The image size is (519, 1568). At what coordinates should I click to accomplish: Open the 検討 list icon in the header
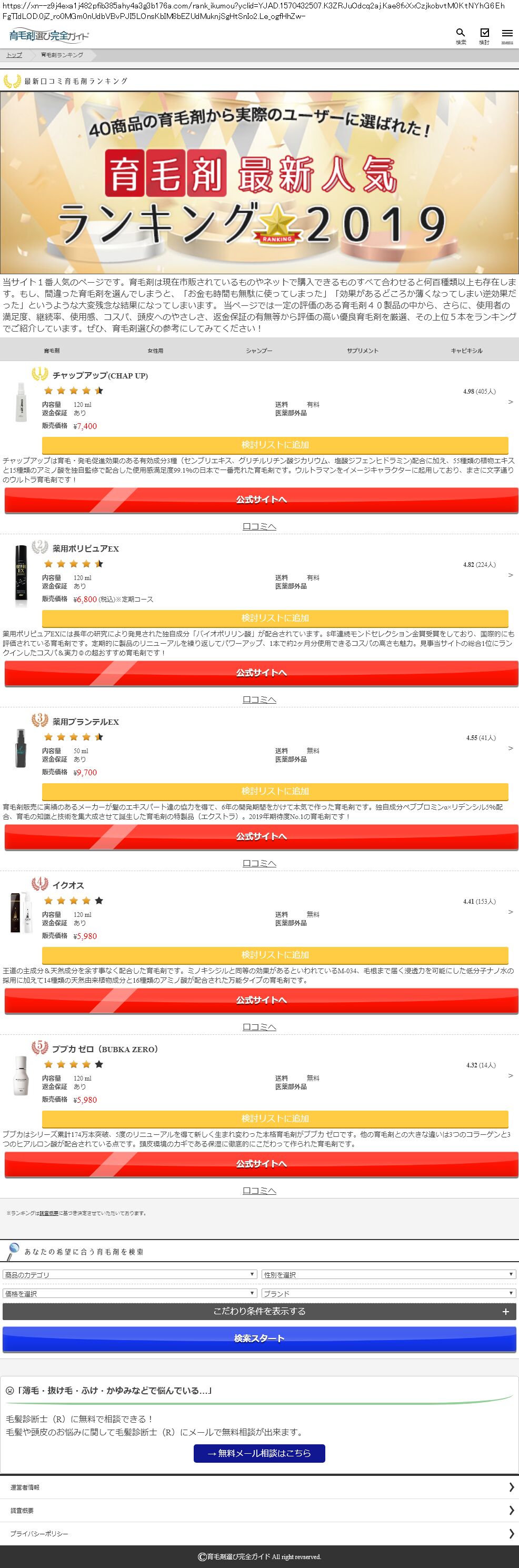click(484, 35)
